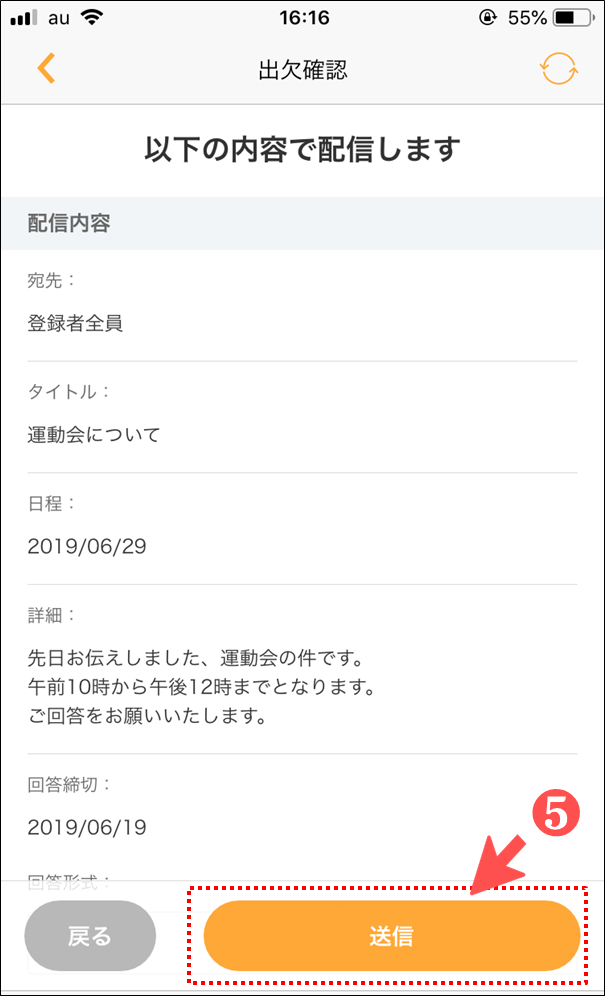This screenshot has height=996, width=612.
Task: Send the attendance notice with 送信
Action: point(392,935)
